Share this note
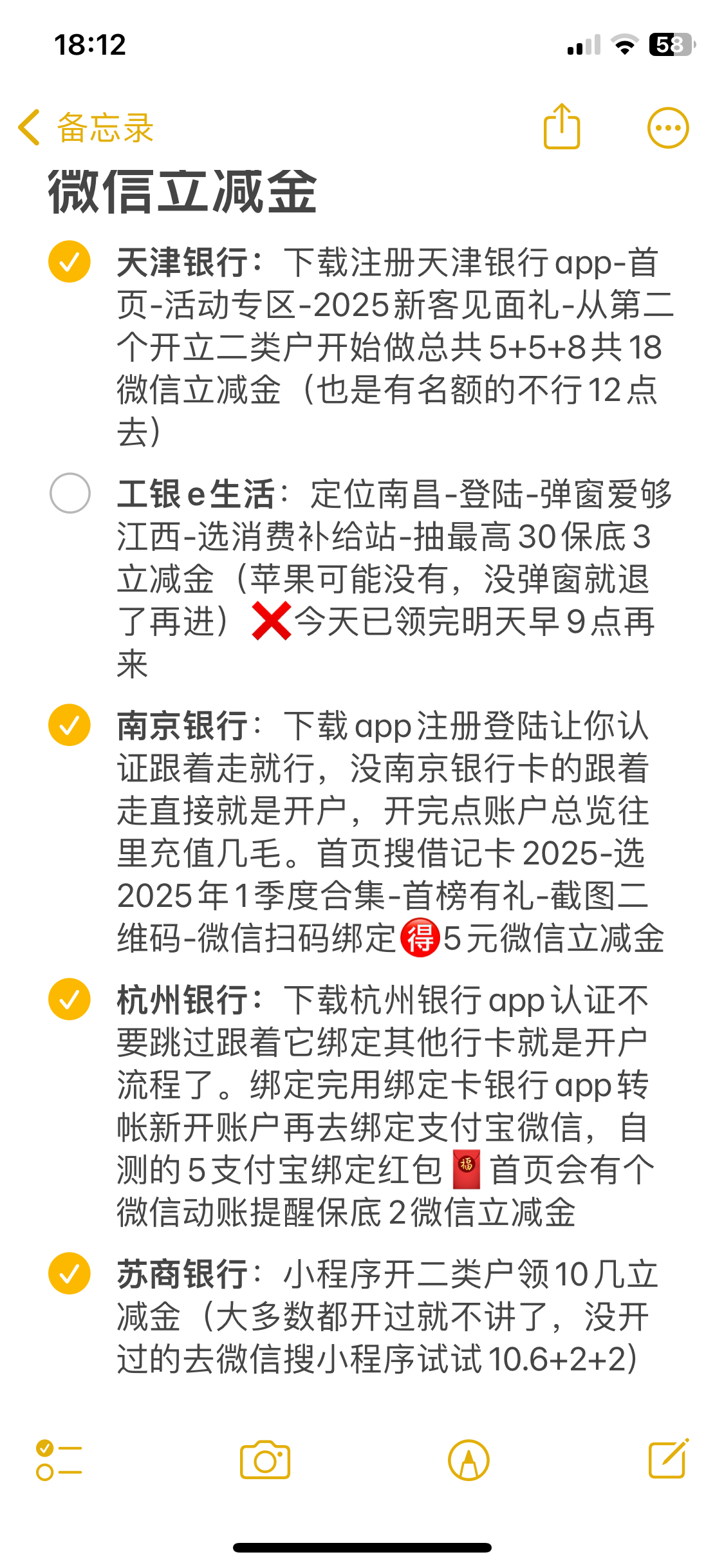Image resolution: width=724 pixels, height=1568 pixels. click(562, 126)
